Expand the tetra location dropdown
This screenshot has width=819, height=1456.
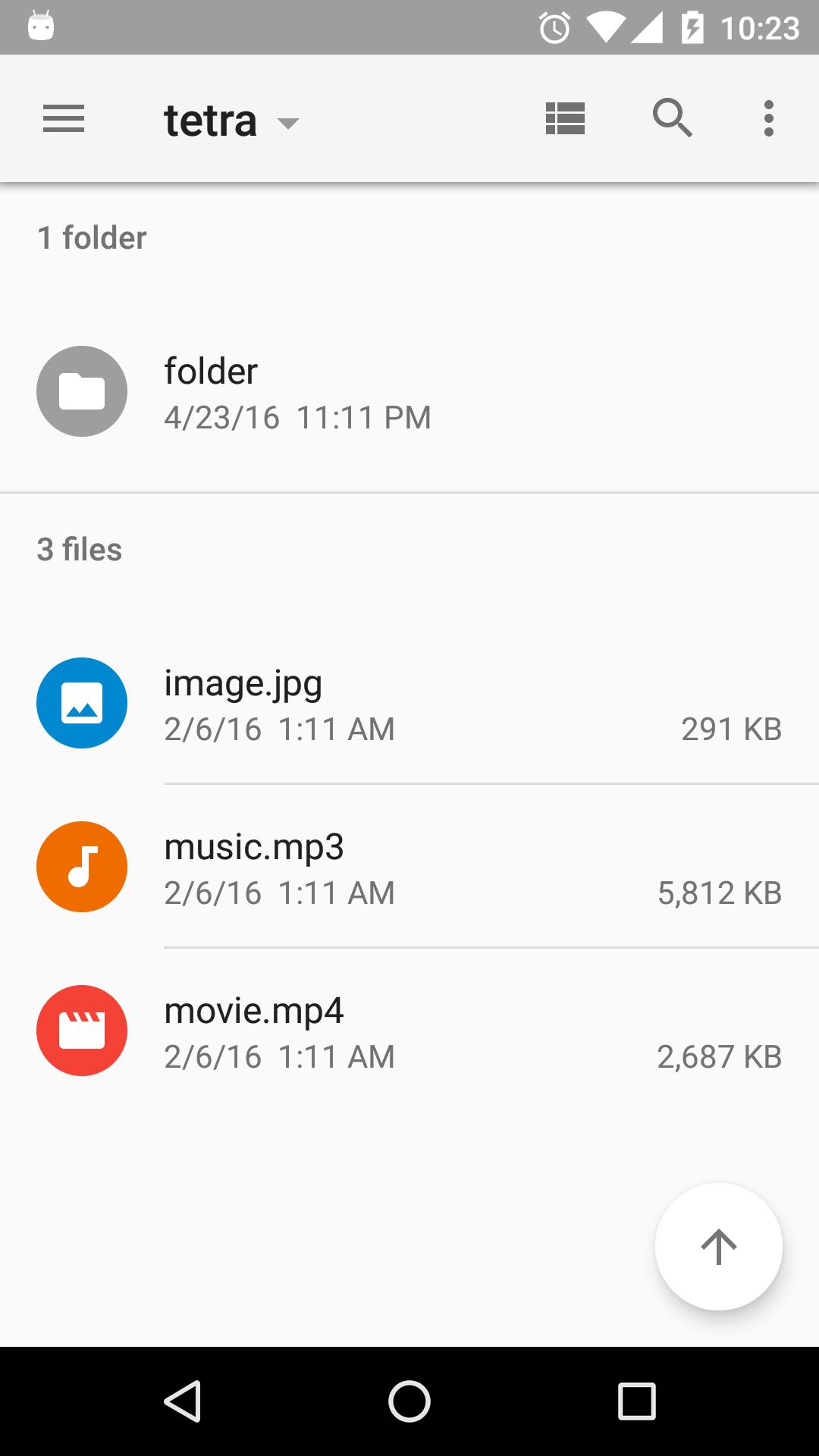click(231, 121)
